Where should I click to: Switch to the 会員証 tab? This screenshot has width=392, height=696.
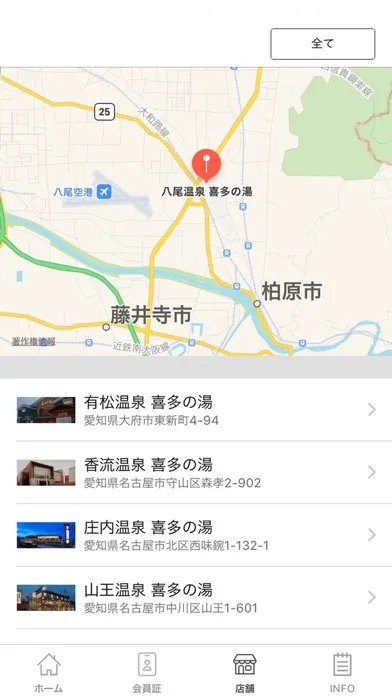tap(147, 672)
